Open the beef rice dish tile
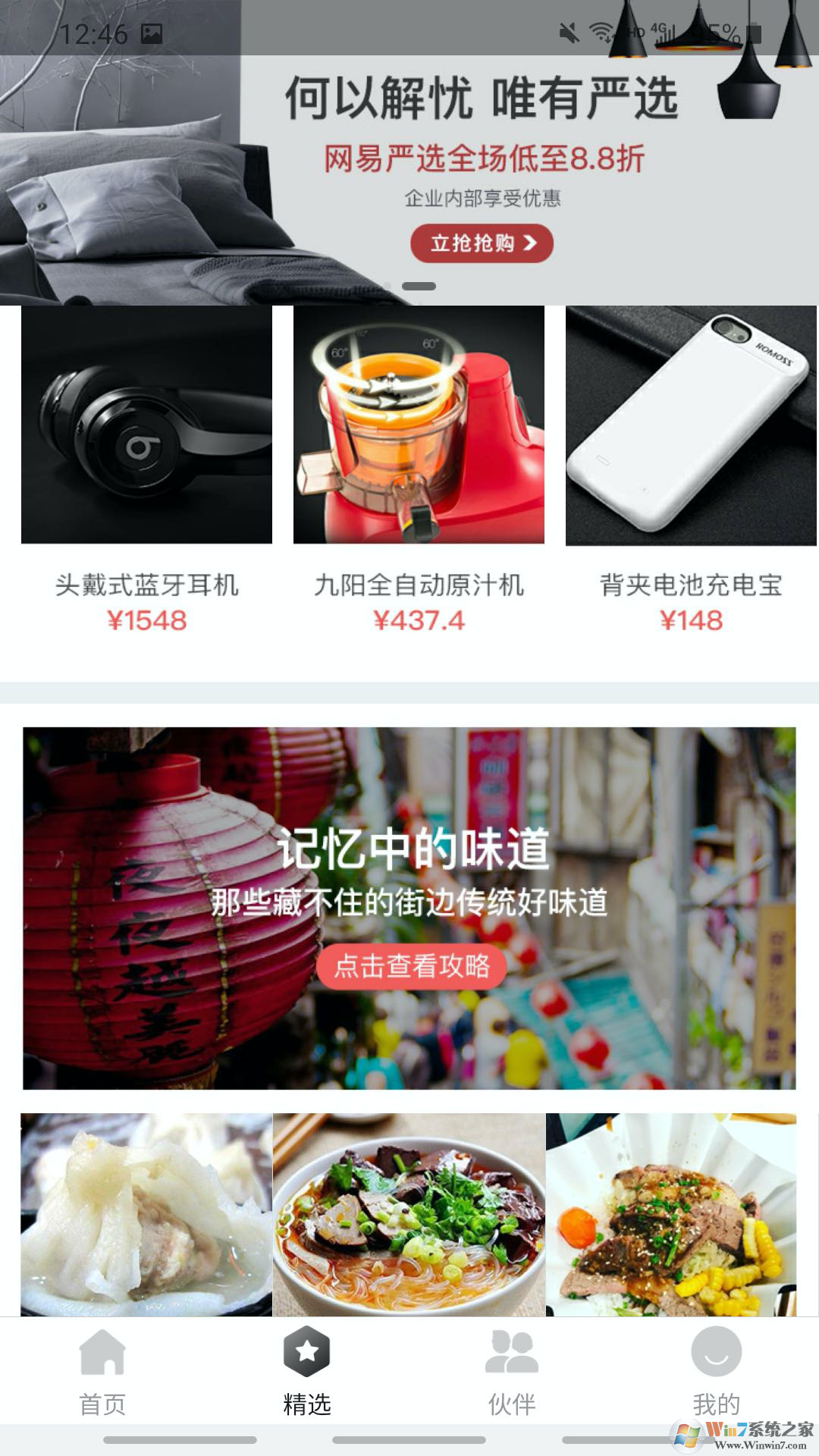This screenshot has height=1456, width=819. tap(671, 1213)
